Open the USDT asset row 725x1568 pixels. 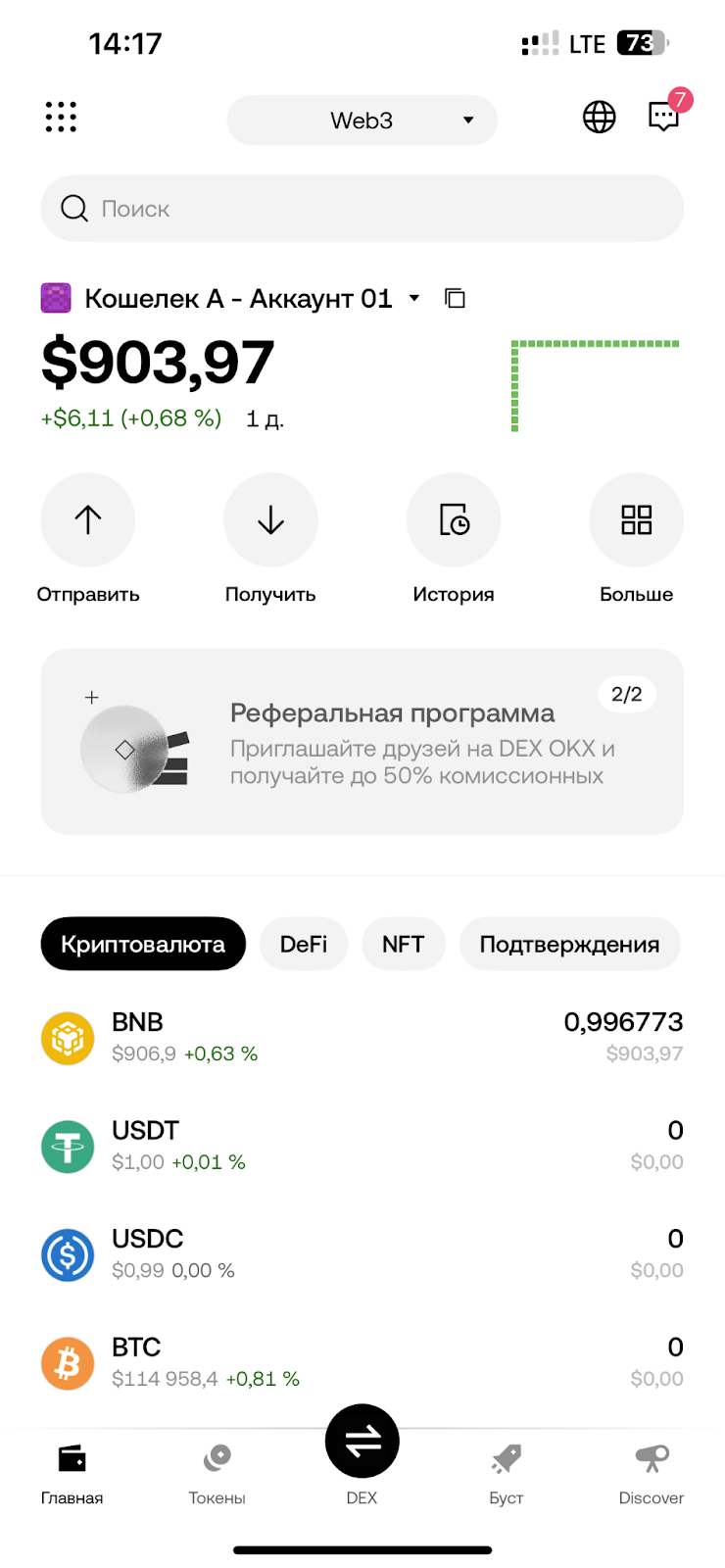[362, 1146]
